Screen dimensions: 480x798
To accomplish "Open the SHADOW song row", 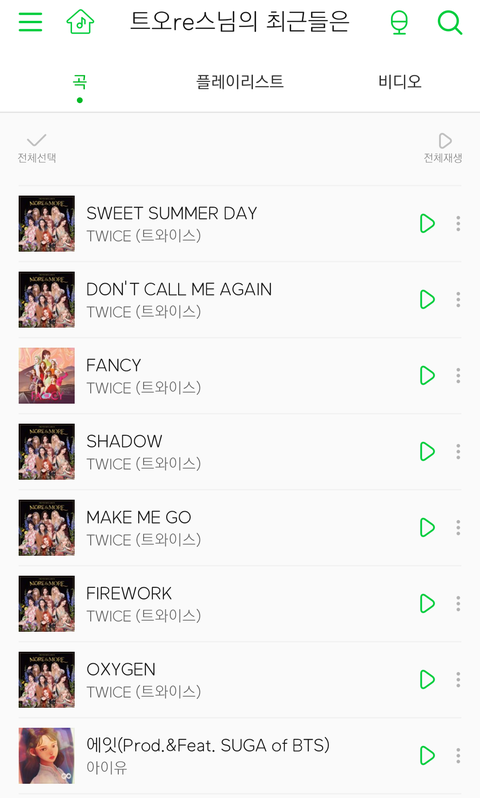I will tap(240, 451).
